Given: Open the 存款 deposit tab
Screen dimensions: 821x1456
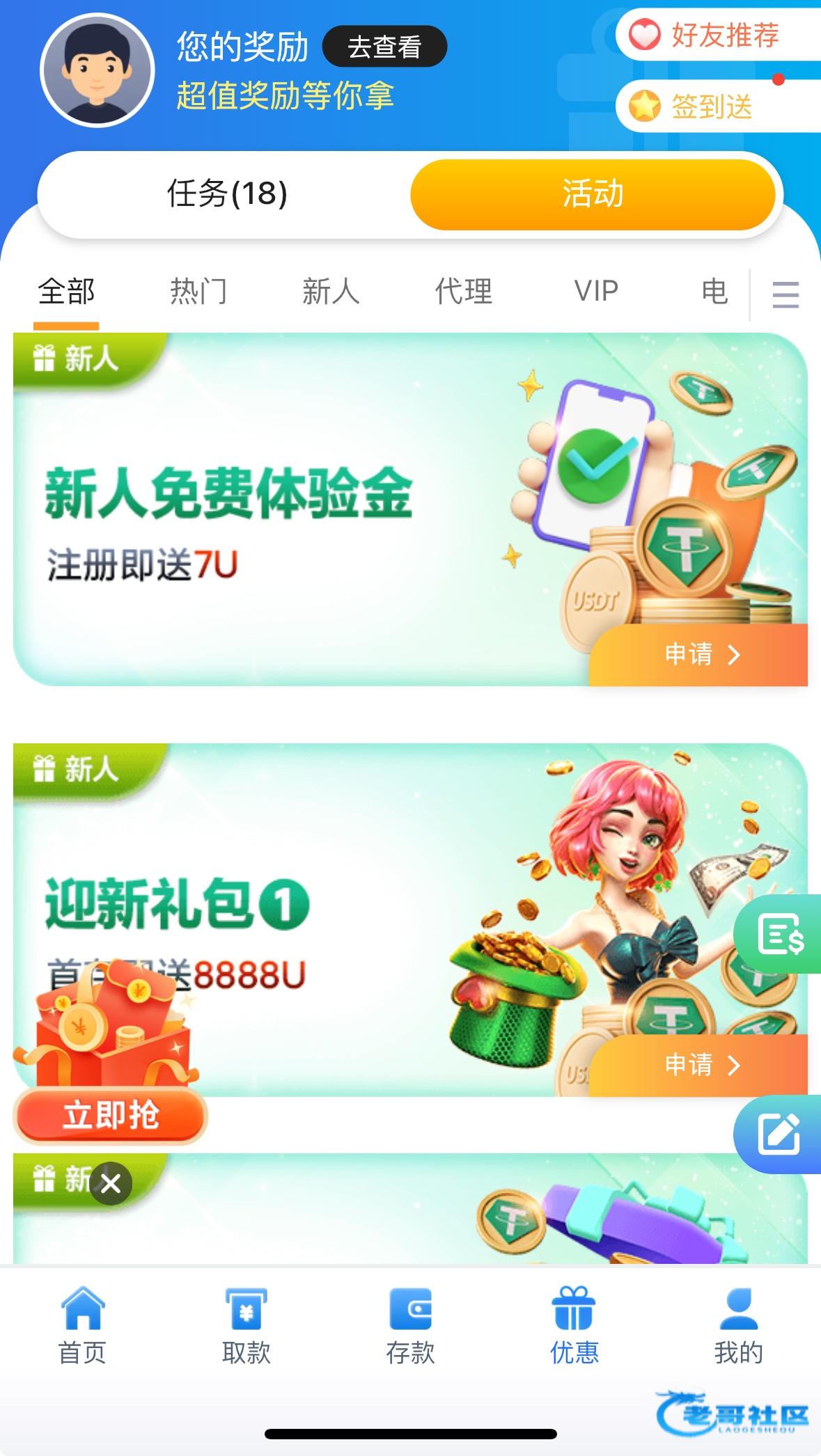Looking at the screenshot, I should tap(411, 1327).
